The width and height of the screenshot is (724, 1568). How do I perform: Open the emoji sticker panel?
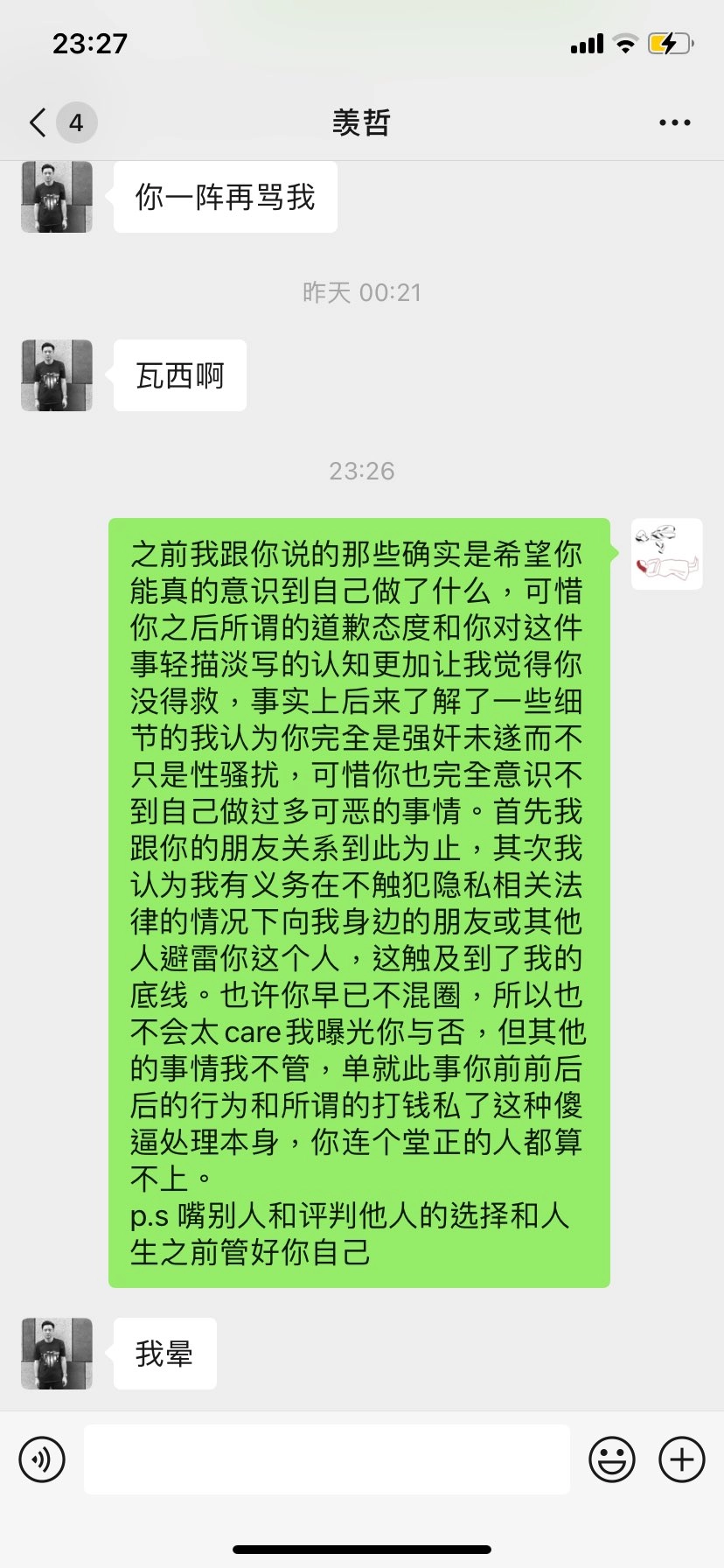tap(612, 1459)
